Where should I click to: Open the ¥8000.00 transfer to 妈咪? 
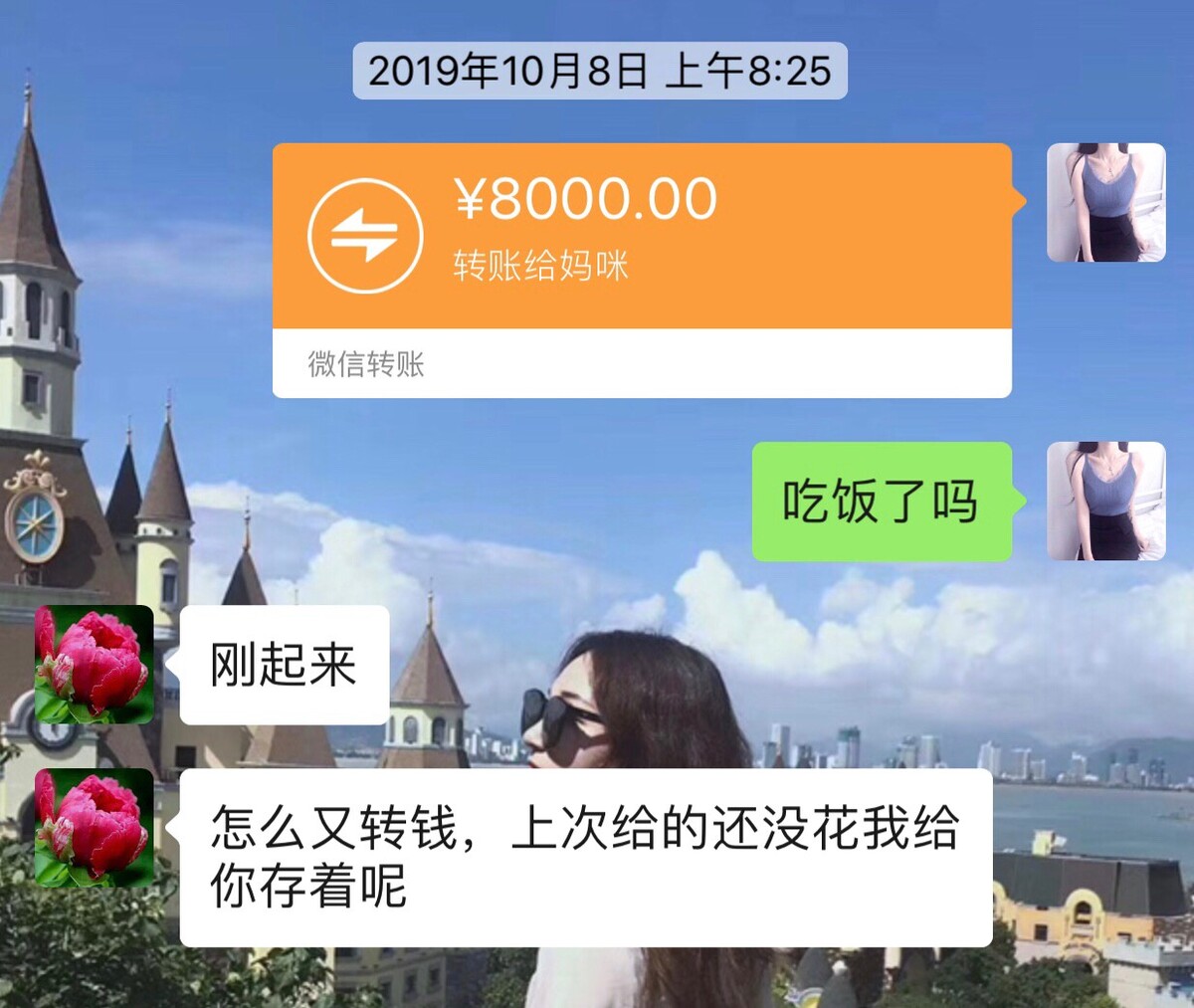[642, 237]
